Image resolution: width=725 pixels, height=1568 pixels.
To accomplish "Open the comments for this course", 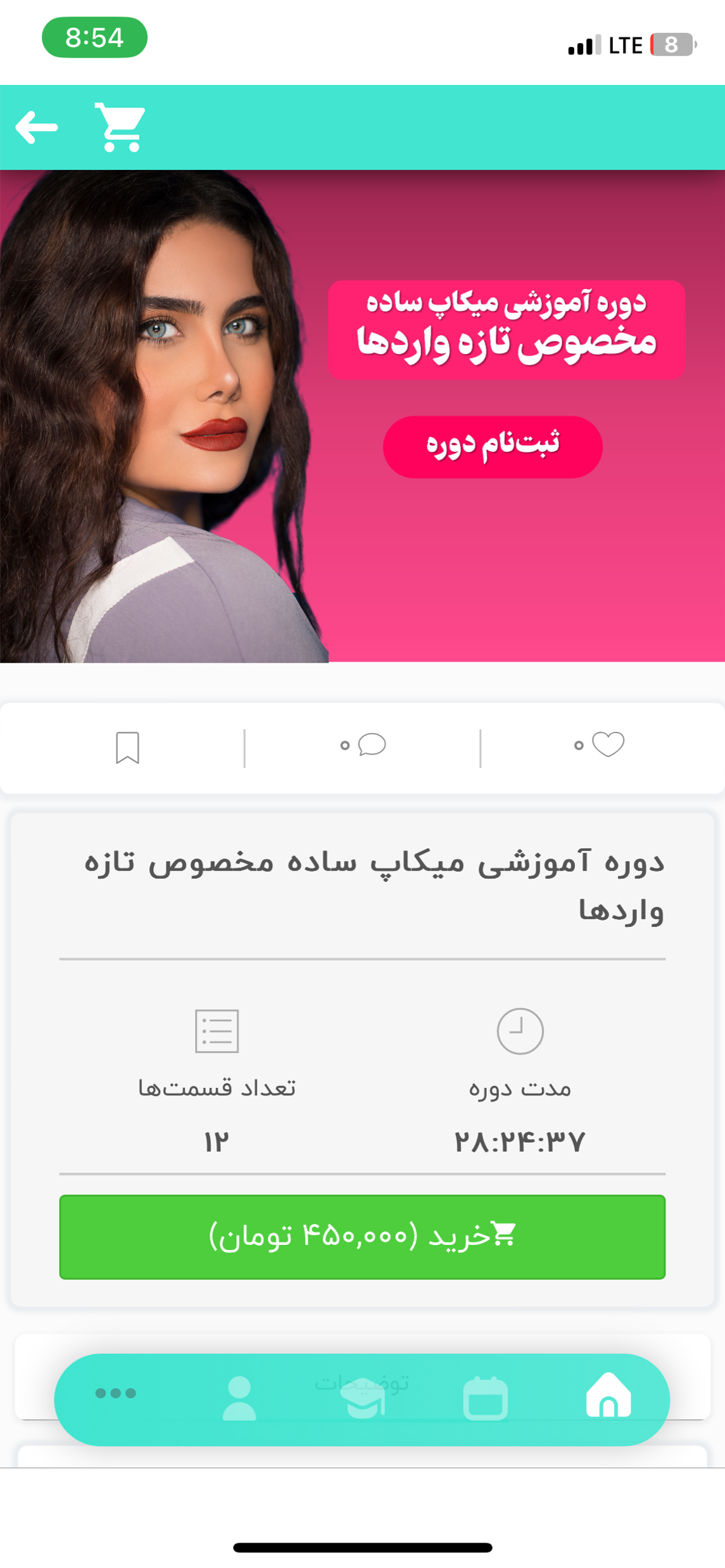I will [363, 745].
